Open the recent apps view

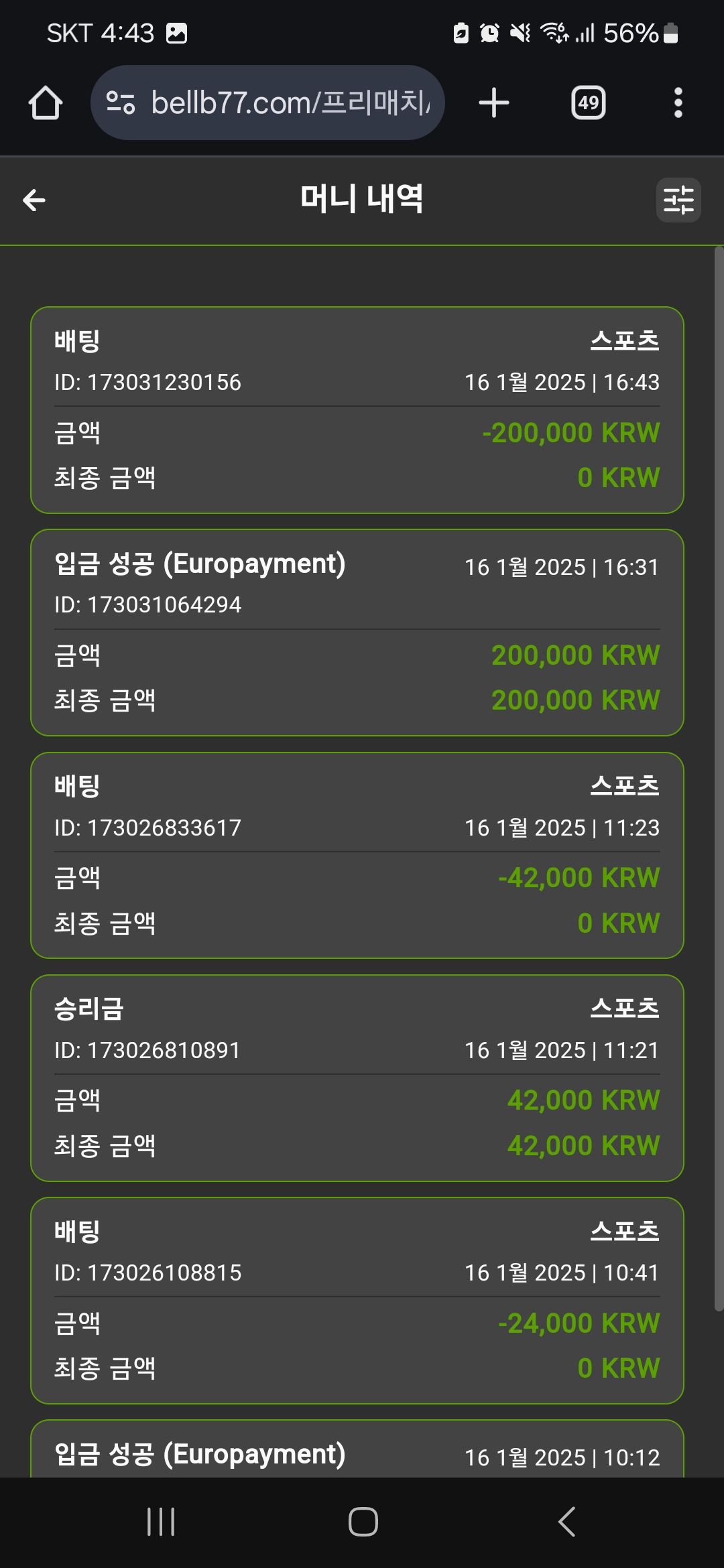(161, 1522)
